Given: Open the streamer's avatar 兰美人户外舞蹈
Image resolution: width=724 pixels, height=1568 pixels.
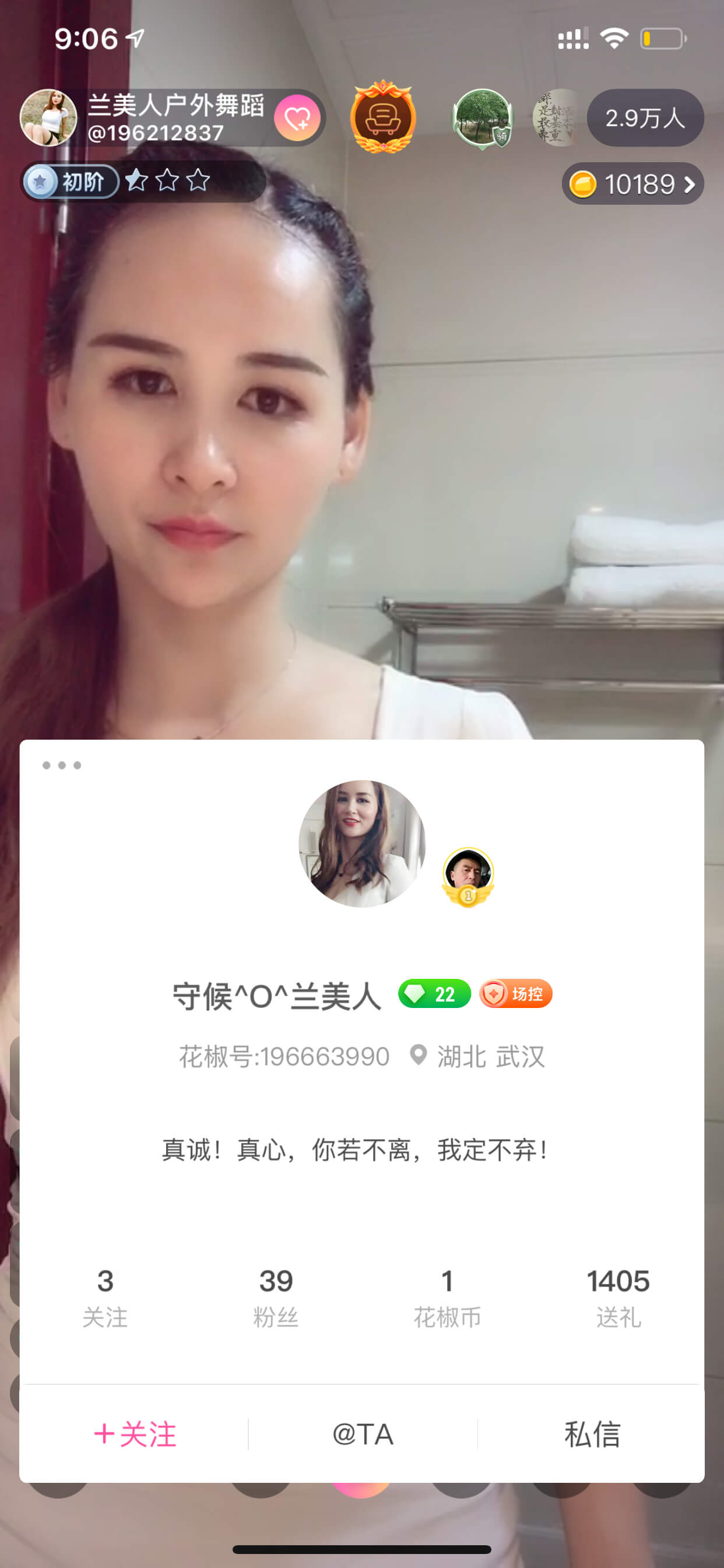Looking at the screenshot, I should 48,117.
